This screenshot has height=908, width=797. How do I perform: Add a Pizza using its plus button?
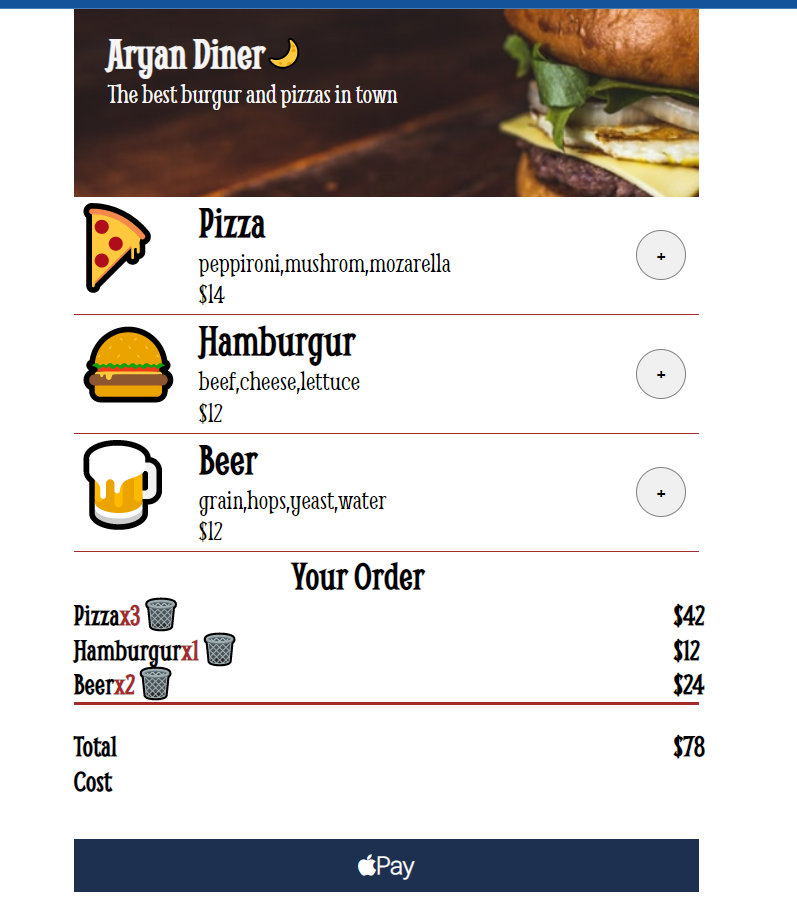(660, 255)
